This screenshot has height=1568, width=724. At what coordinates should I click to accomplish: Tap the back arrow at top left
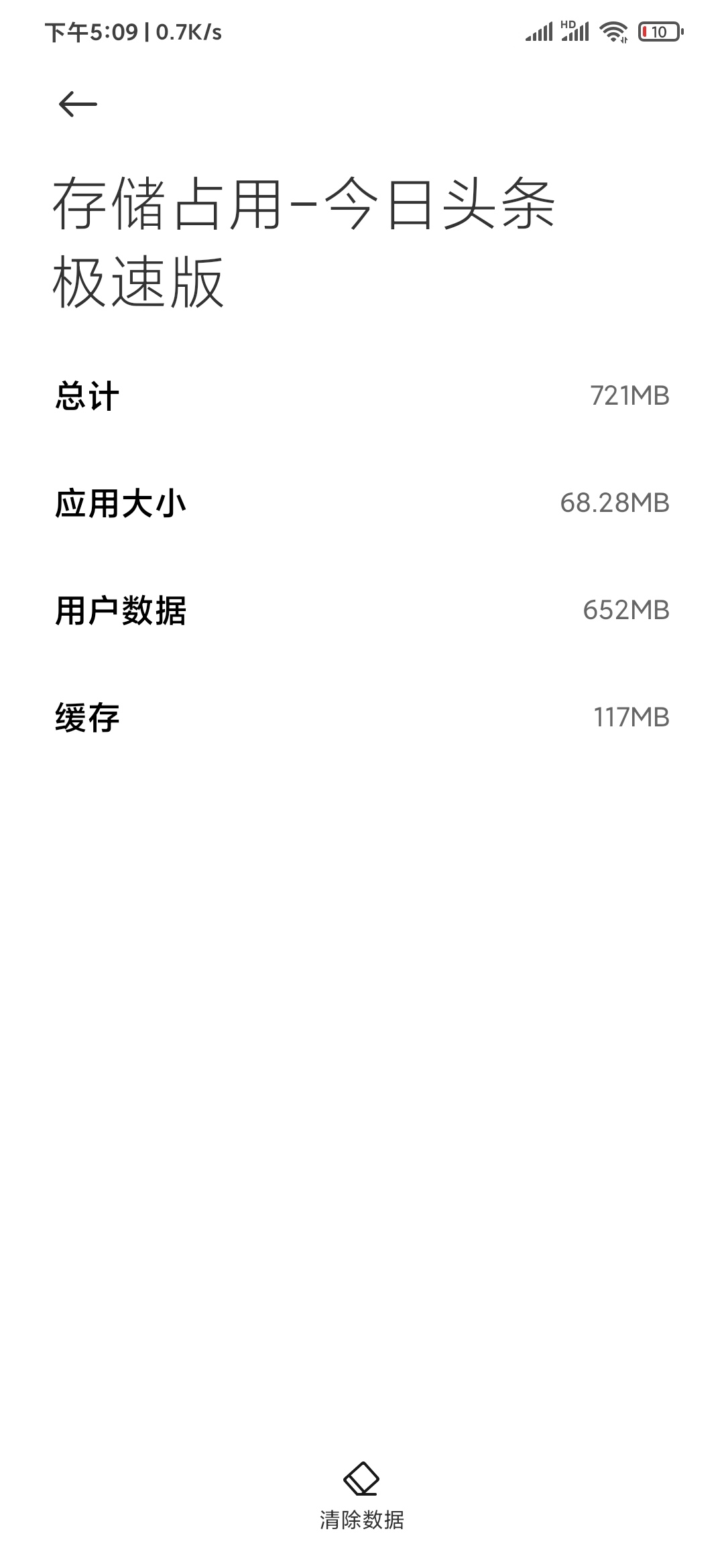[x=79, y=104]
